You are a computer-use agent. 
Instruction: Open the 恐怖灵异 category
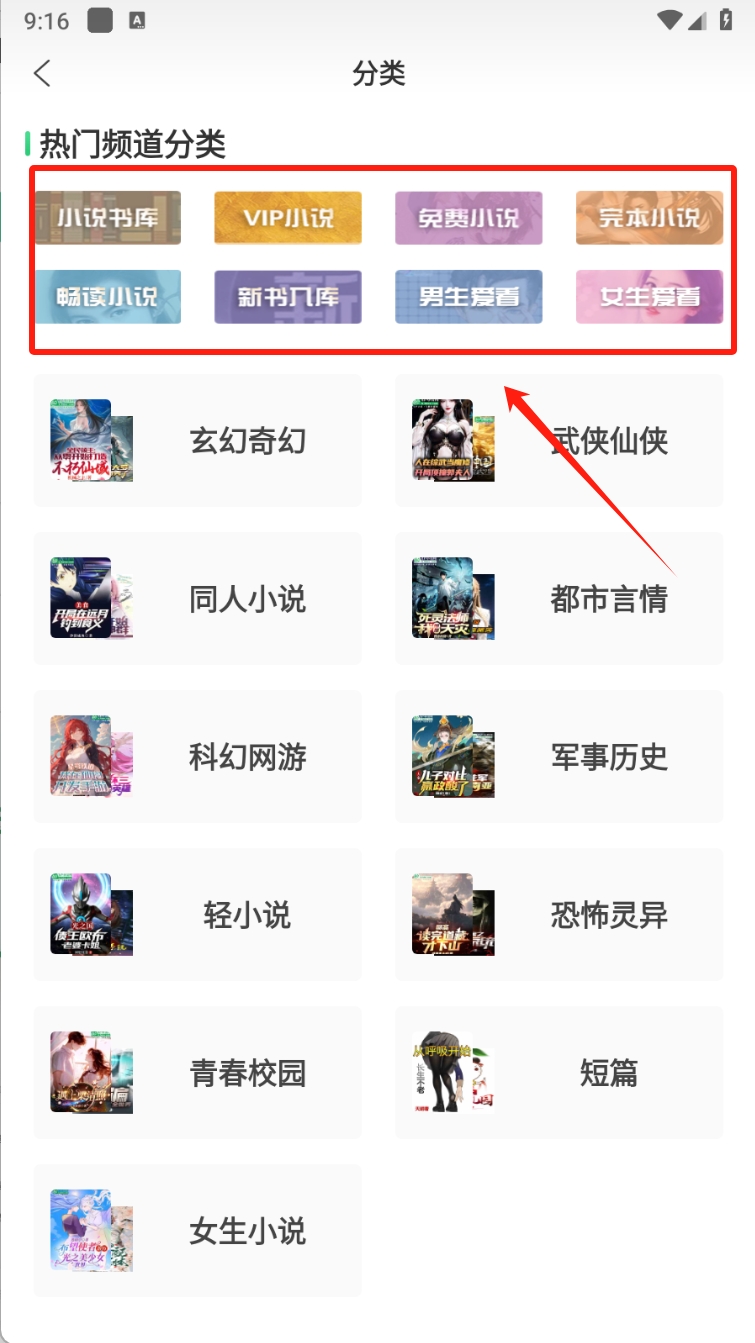[x=559, y=915]
